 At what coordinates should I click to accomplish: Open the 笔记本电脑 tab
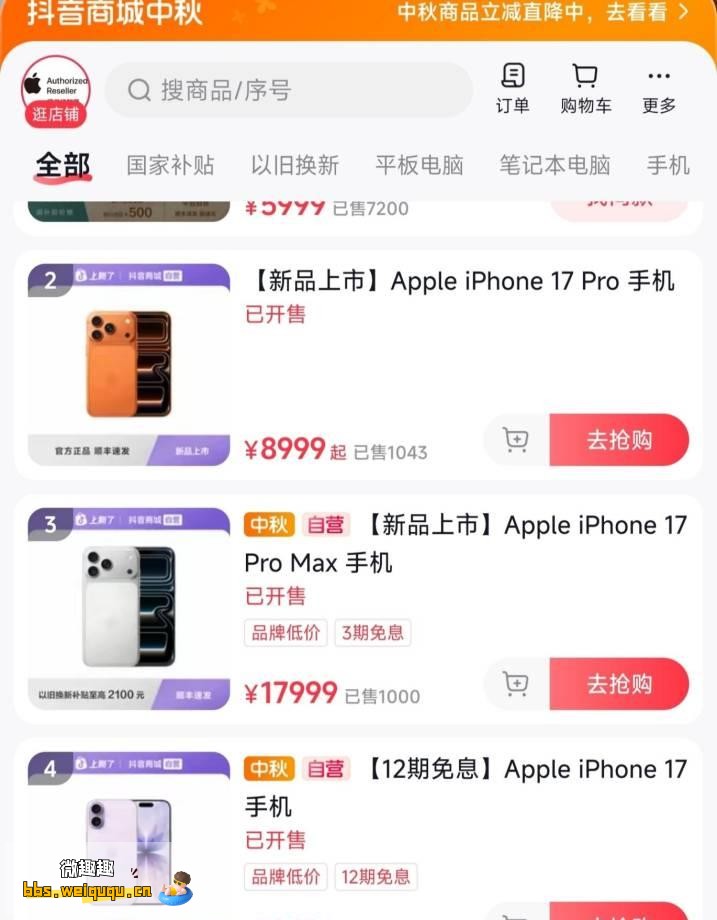[x=554, y=165]
